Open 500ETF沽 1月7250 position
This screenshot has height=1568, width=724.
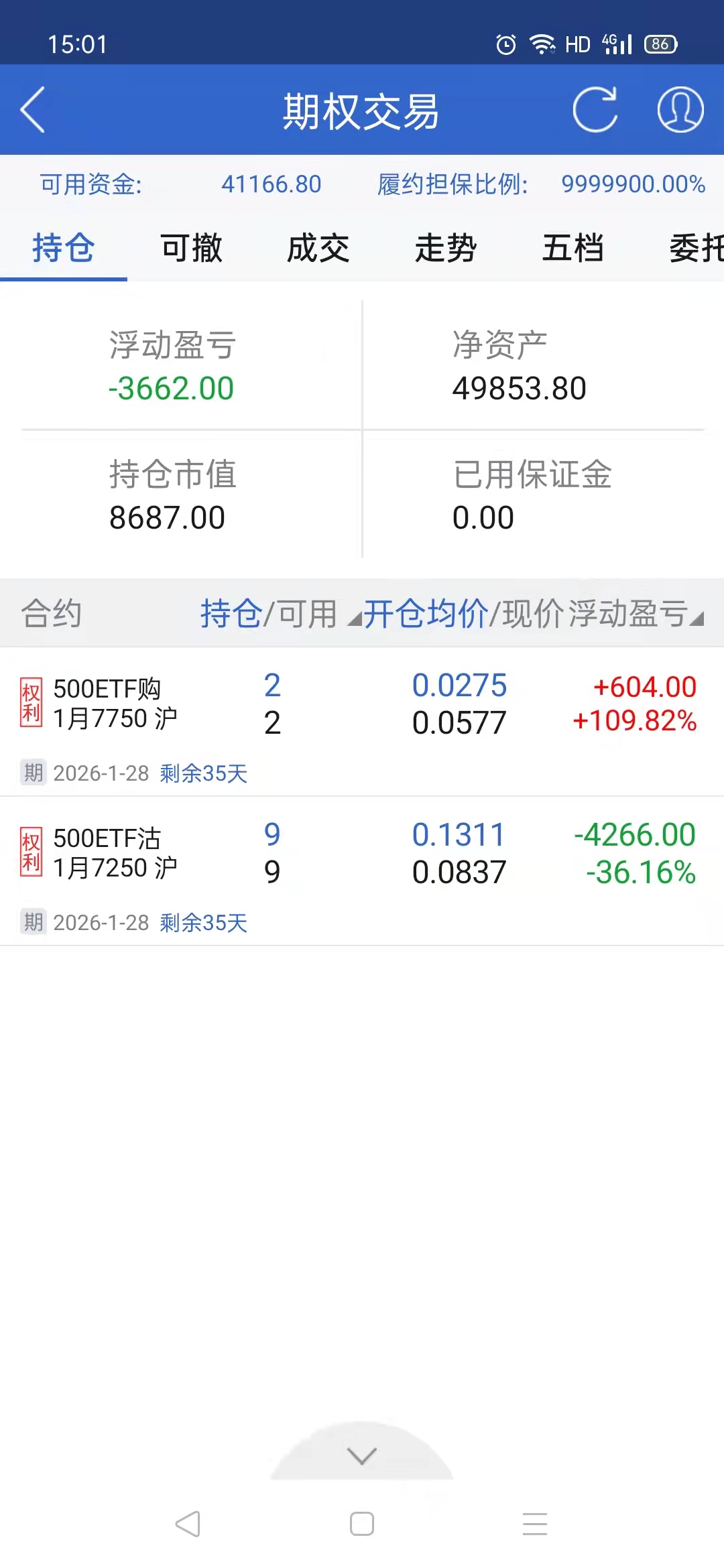point(115,853)
